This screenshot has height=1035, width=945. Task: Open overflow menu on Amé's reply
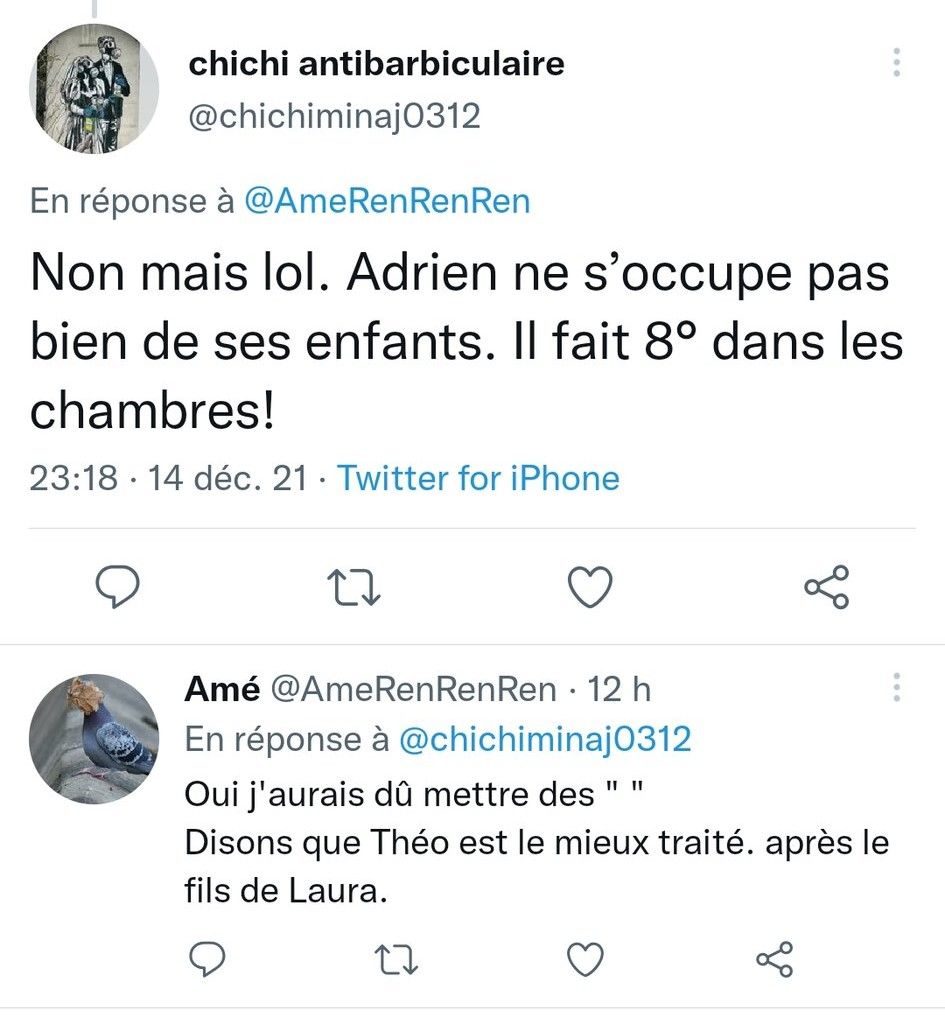[x=896, y=687]
